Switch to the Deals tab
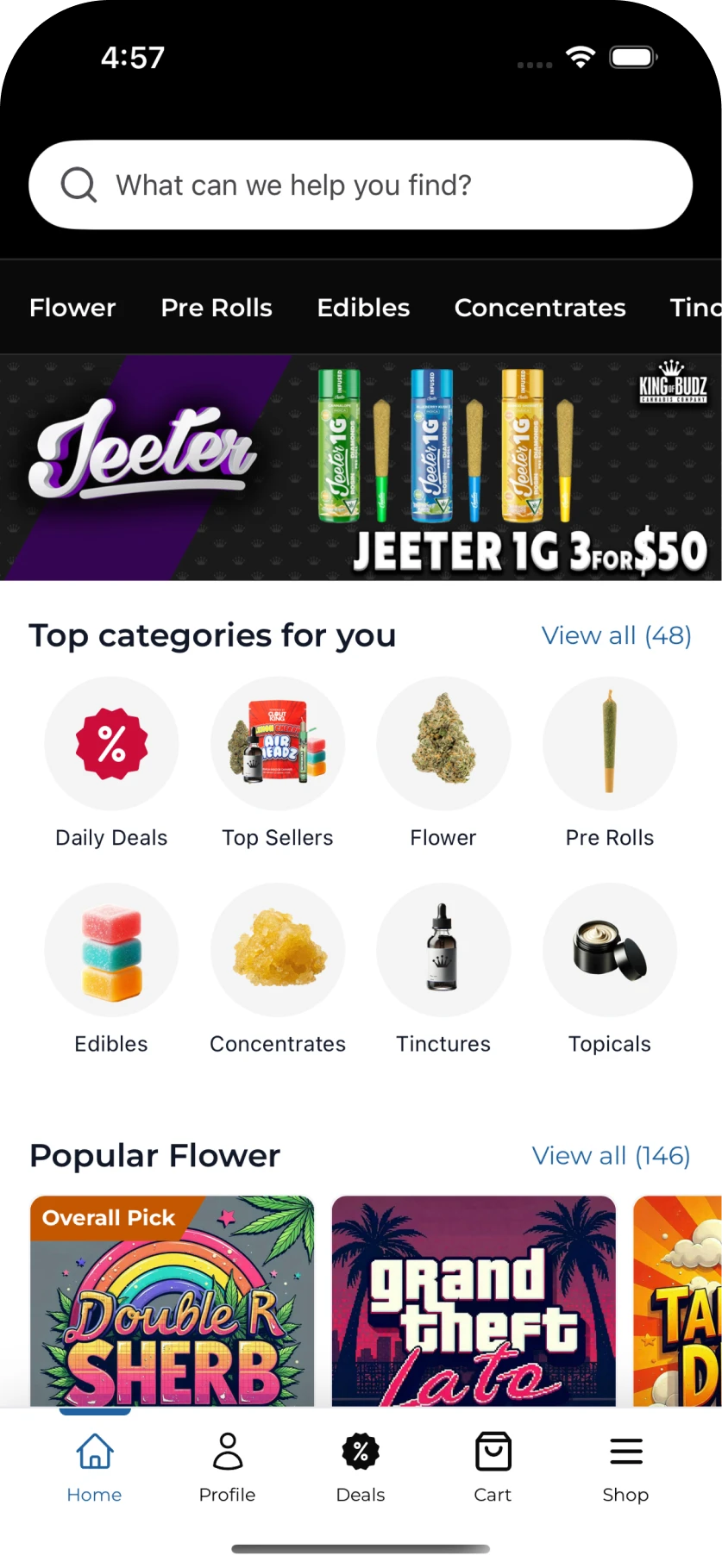Screen dimensions: 722x1568 [x=361, y=1467]
